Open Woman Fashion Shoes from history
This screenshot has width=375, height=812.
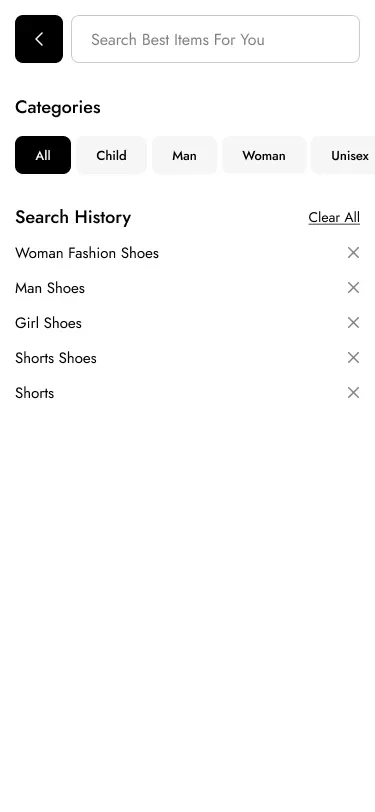87,253
